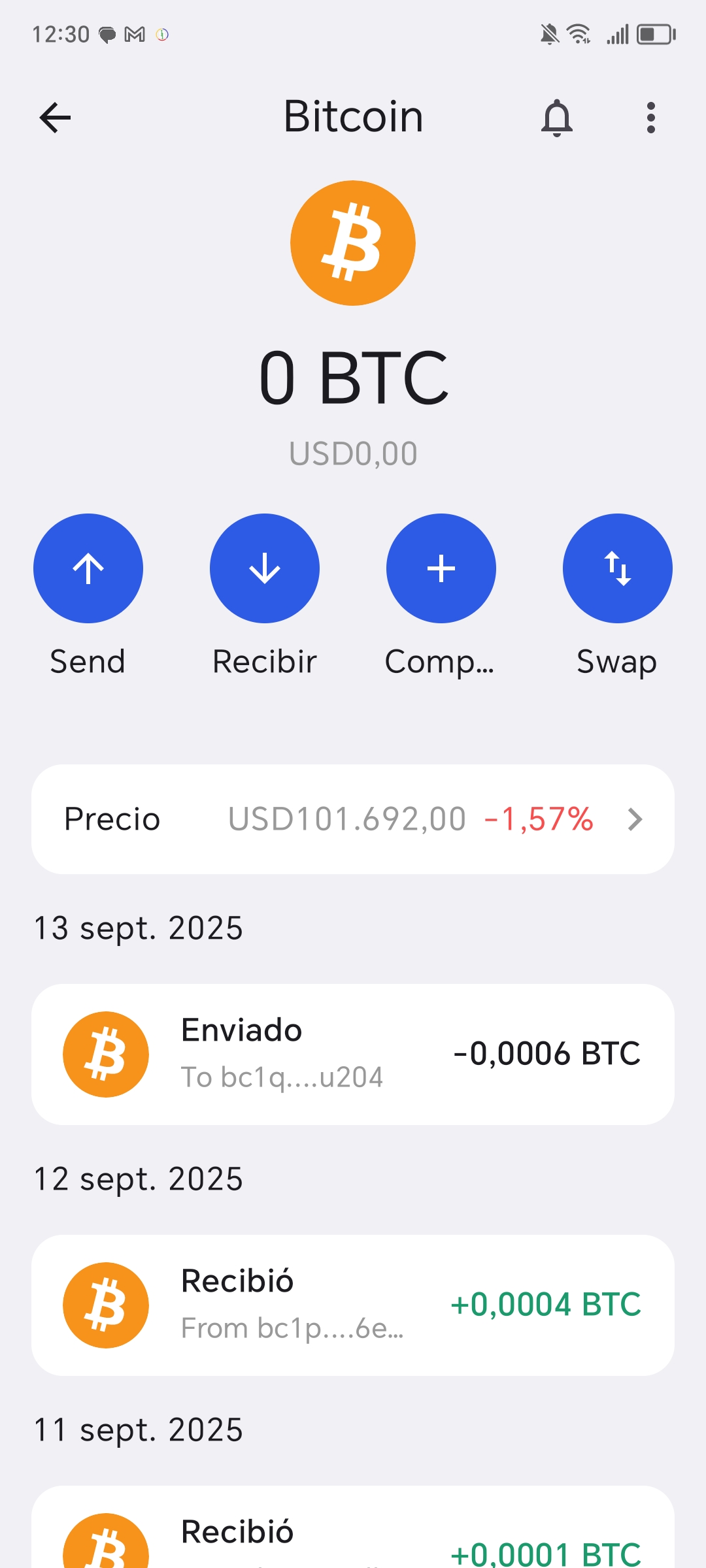Tap the Comprar plus icon
The width and height of the screenshot is (706, 1568).
441,568
